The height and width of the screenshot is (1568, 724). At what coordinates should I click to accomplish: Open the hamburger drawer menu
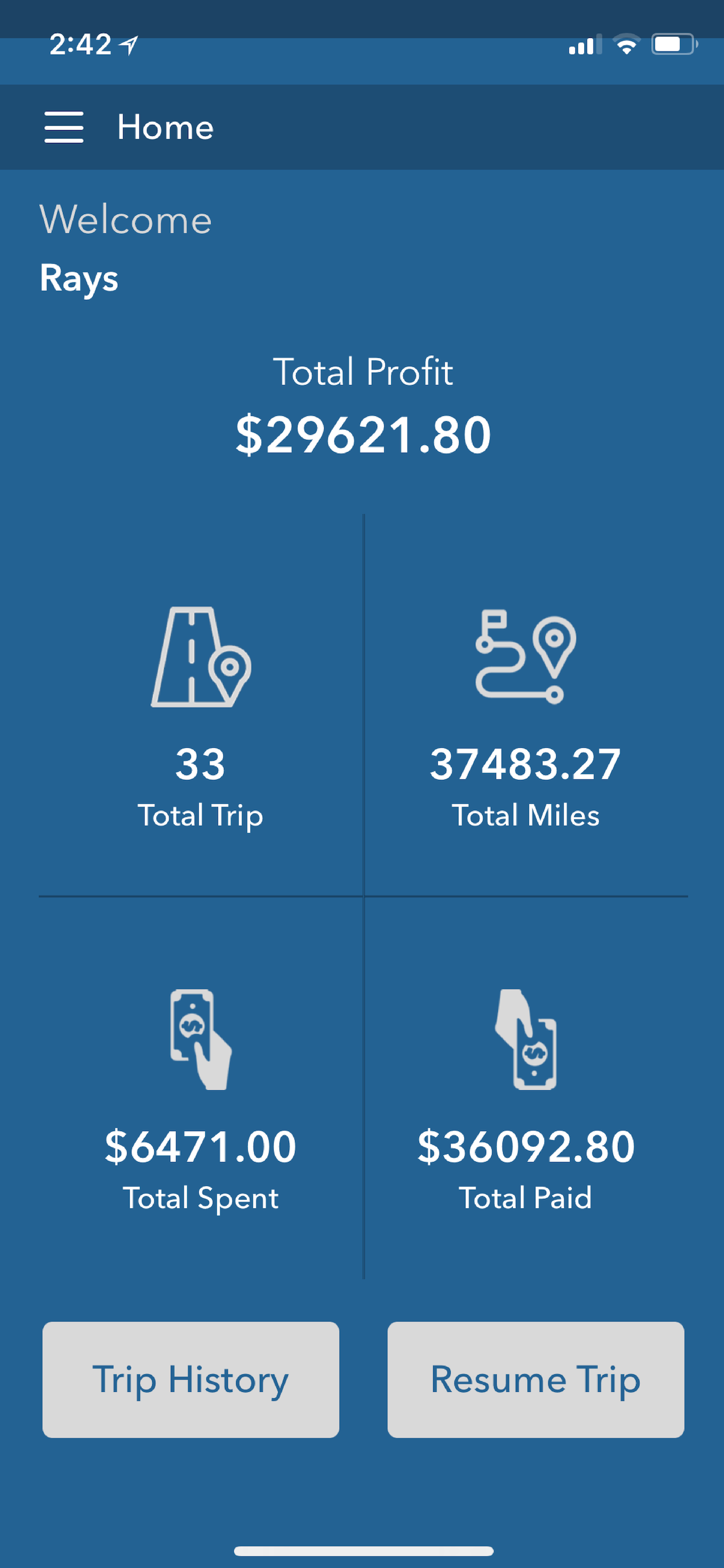click(64, 127)
